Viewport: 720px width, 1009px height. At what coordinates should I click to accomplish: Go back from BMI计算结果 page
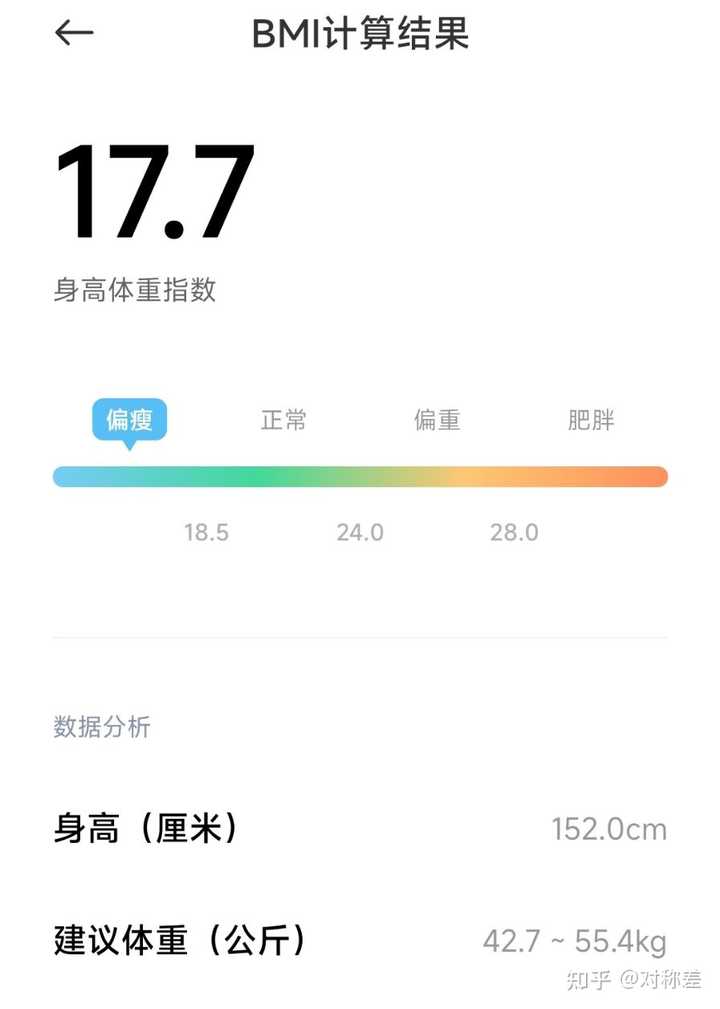coord(74,33)
